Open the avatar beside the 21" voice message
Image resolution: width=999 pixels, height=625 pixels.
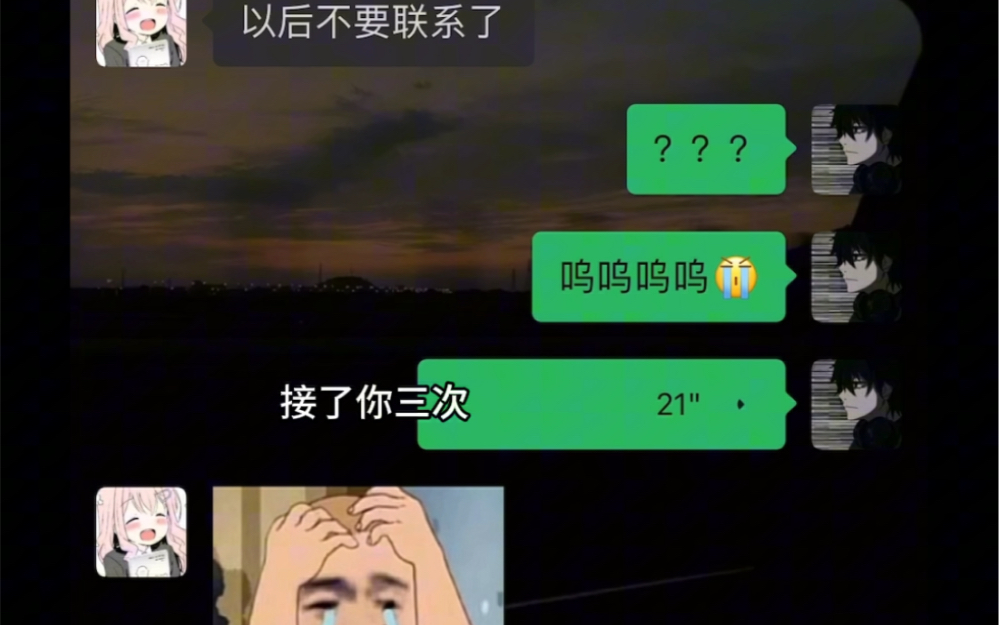pyautogui.click(x=855, y=404)
